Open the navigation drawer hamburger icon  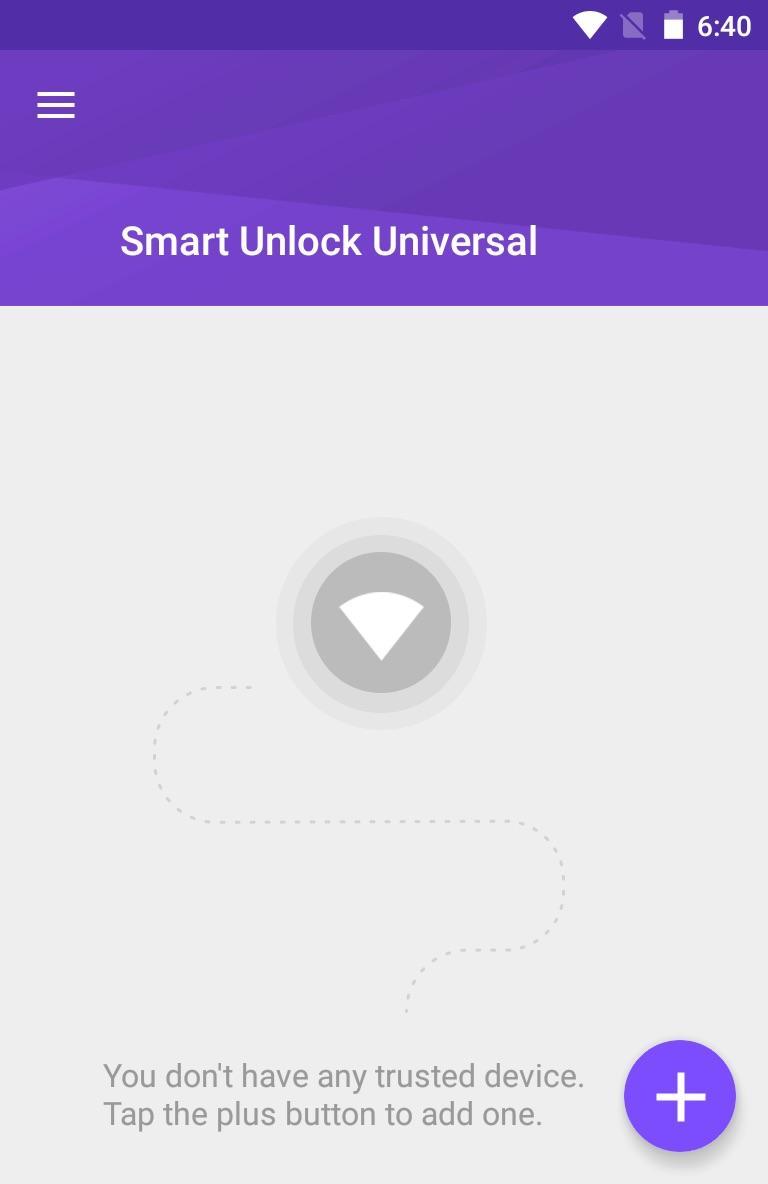click(55, 104)
